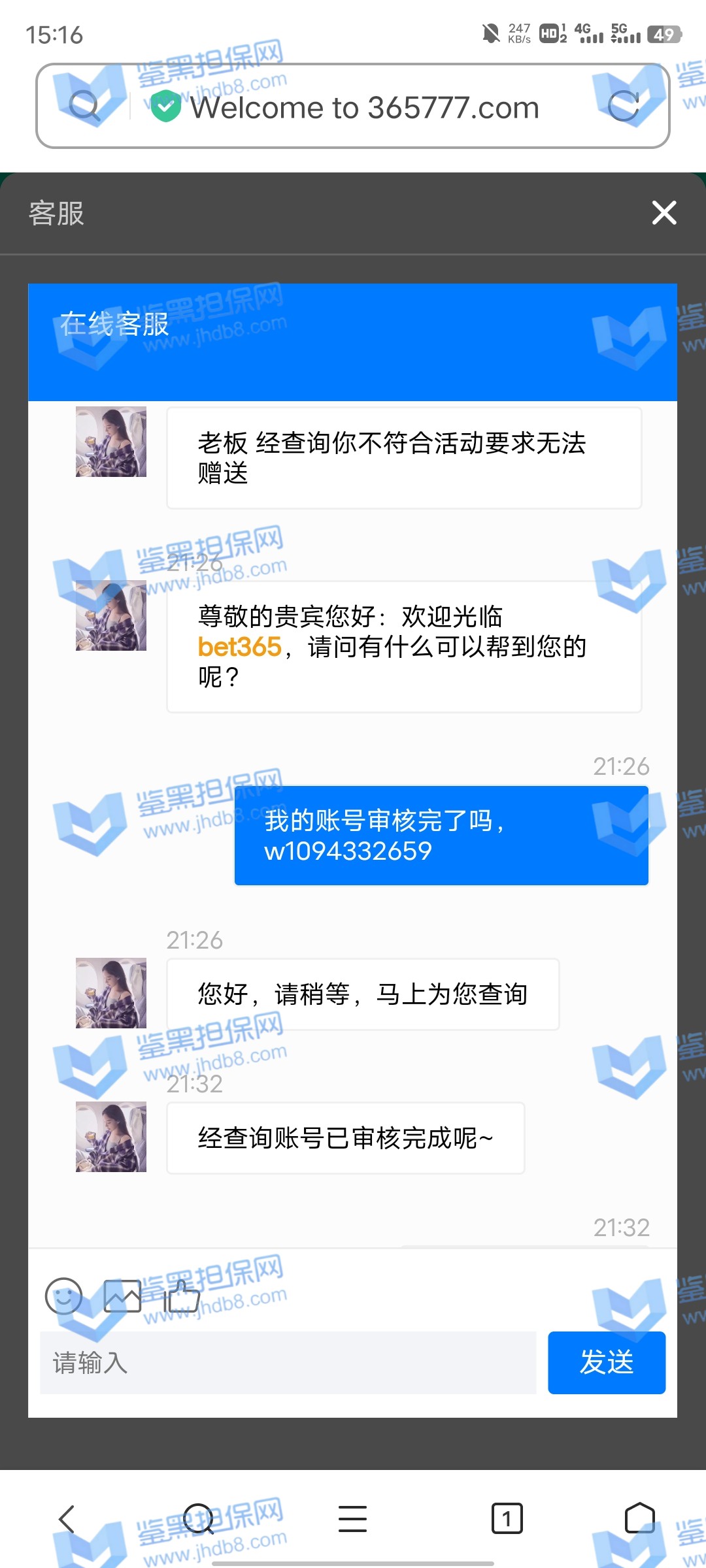Open the search icon in the address bar
The width and height of the screenshot is (706, 1568).
click(84, 106)
